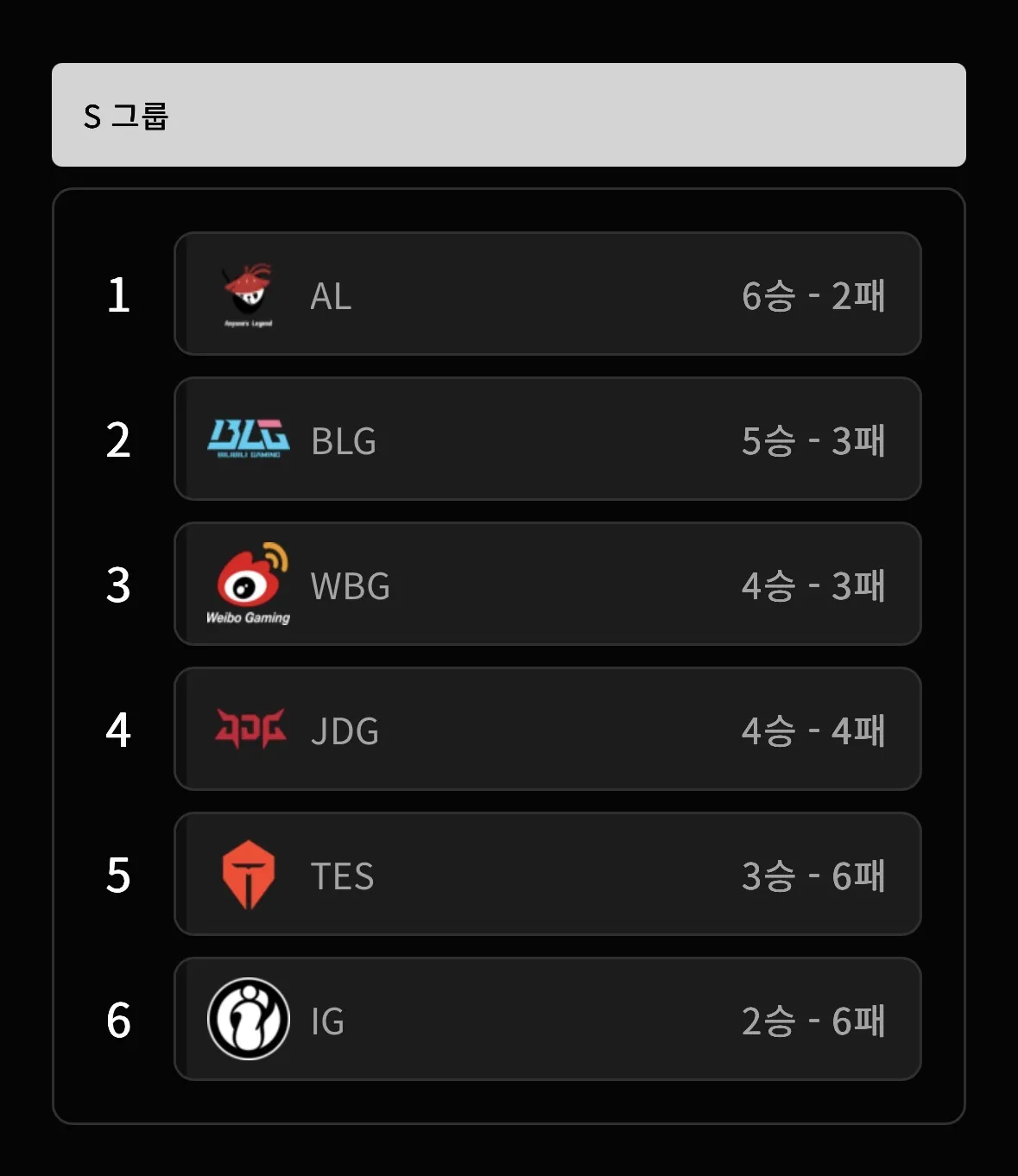Open the AL team row
This screenshot has width=1018, height=1176.
click(547, 294)
